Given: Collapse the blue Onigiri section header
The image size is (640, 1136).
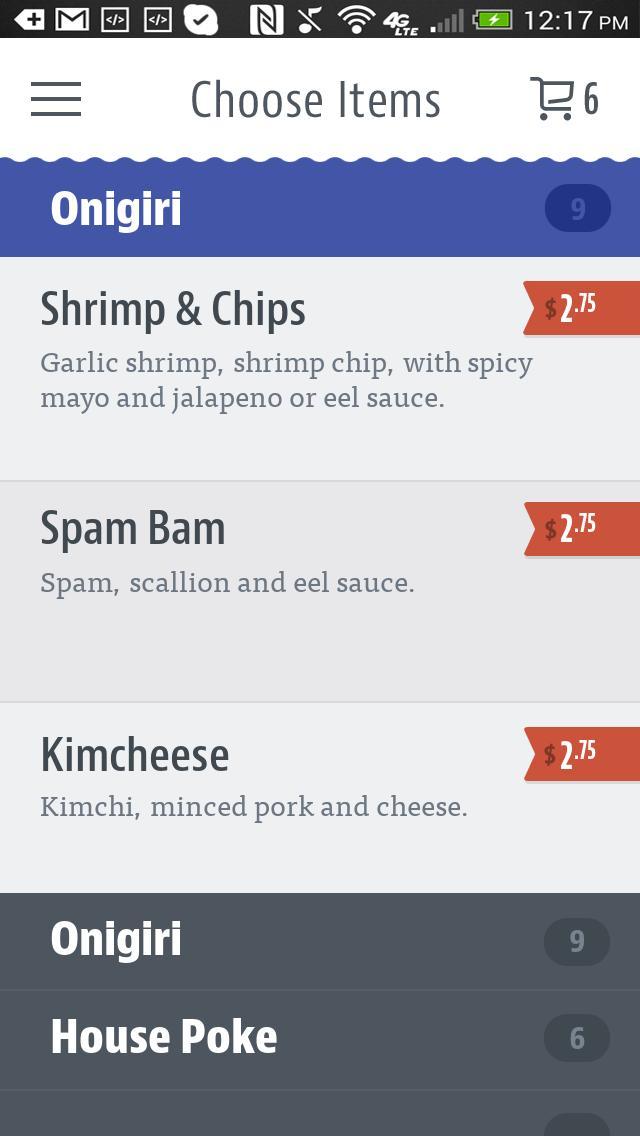Looking at the screenshot, I should (x=320, y=209).
